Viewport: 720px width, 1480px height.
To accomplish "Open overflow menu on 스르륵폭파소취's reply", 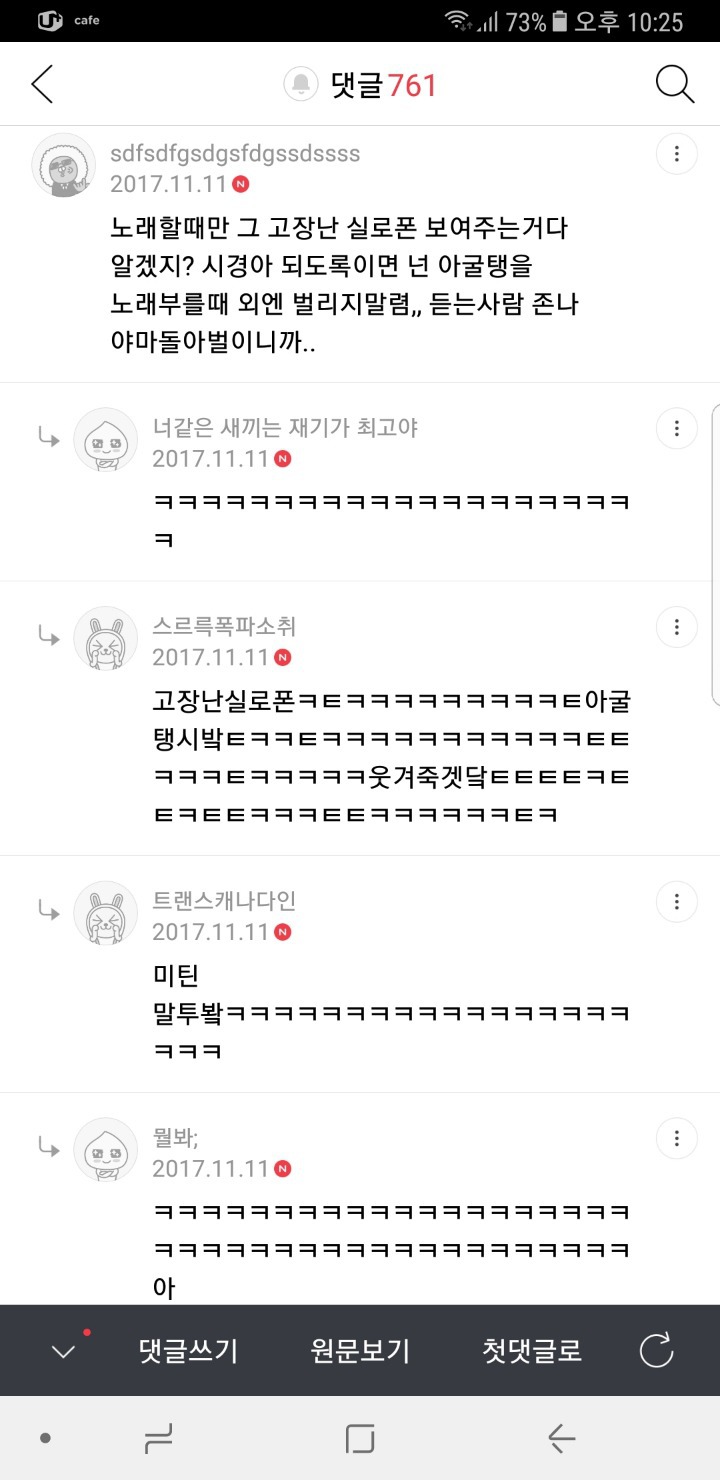I will click(677, 627).
